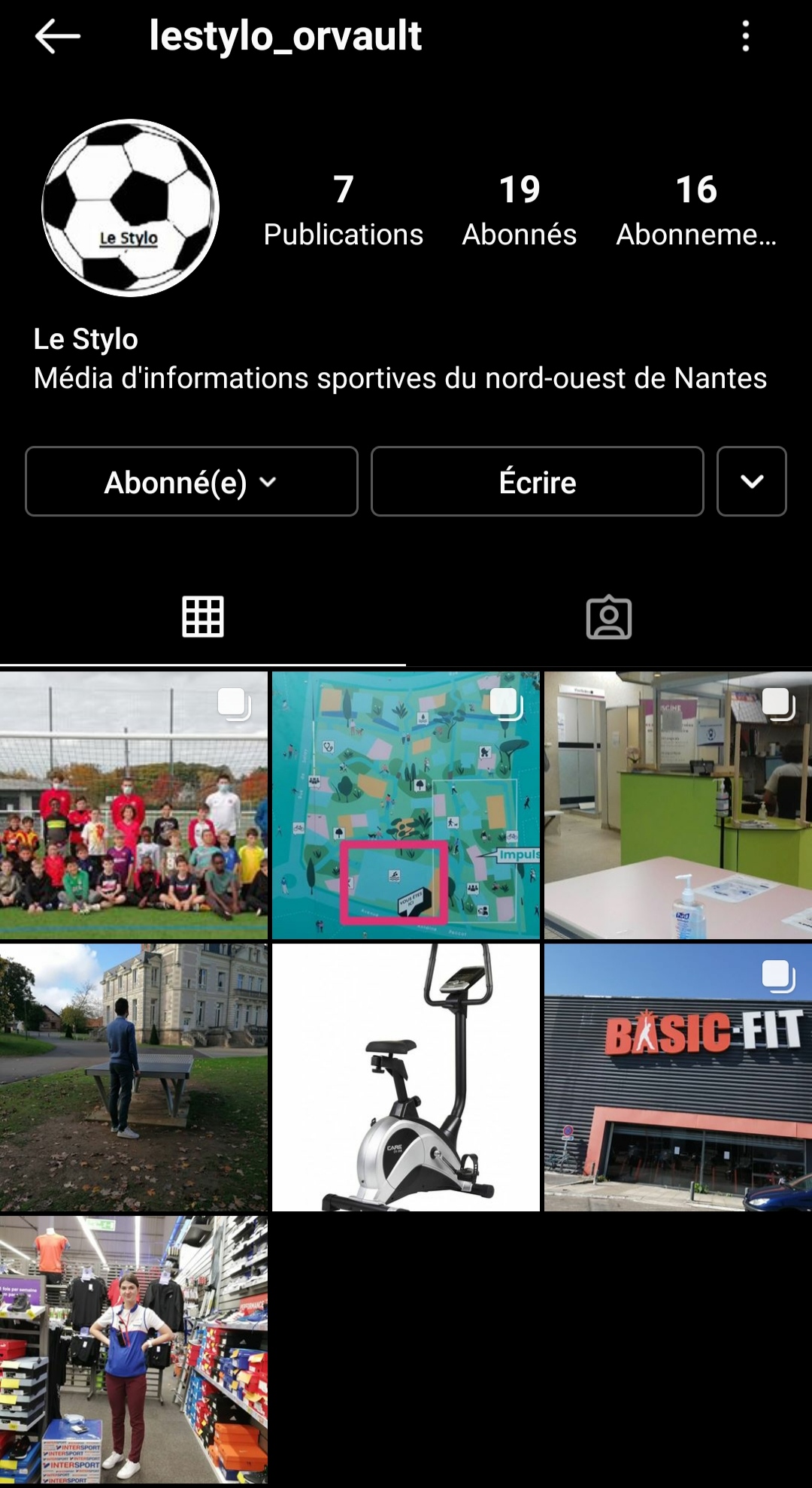
Task: Go back using the top-left arrow
Action: pos(57,36)
